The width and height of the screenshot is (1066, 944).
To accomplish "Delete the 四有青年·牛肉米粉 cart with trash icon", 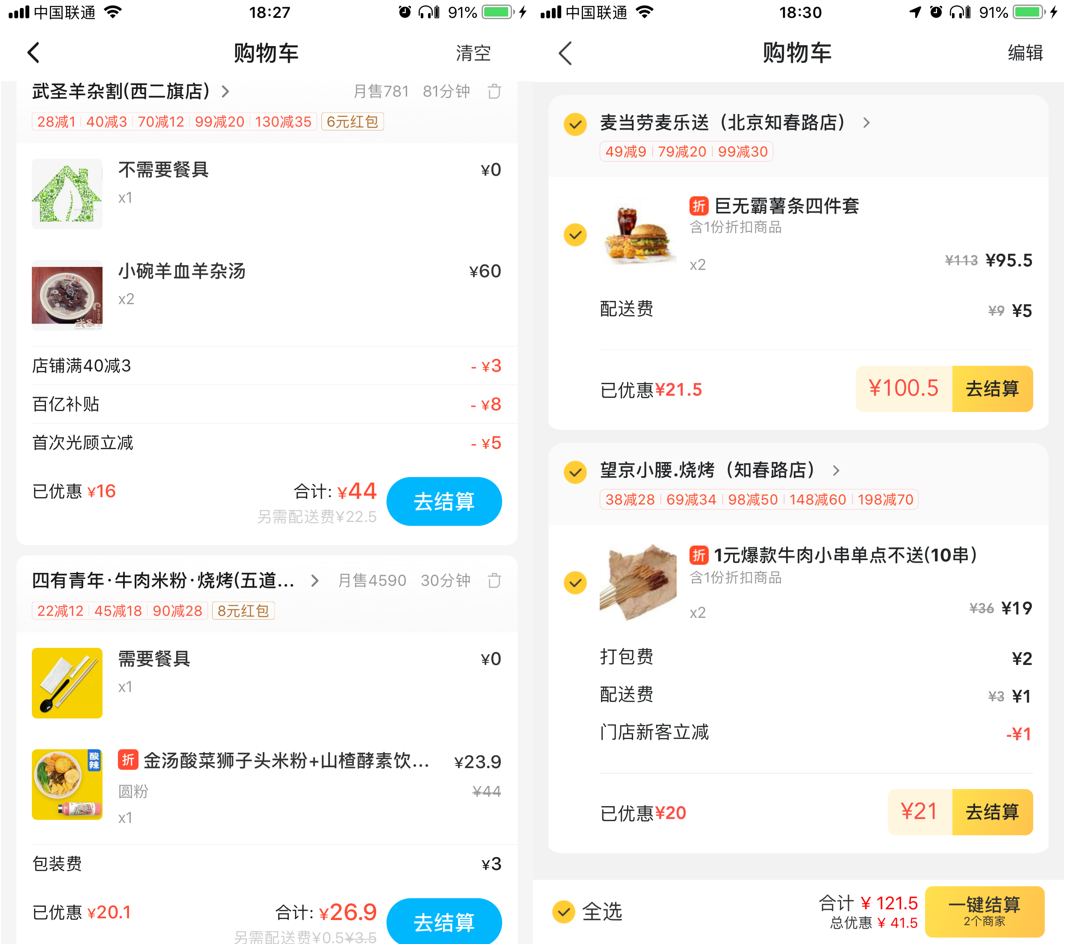I will click(494, 581).
